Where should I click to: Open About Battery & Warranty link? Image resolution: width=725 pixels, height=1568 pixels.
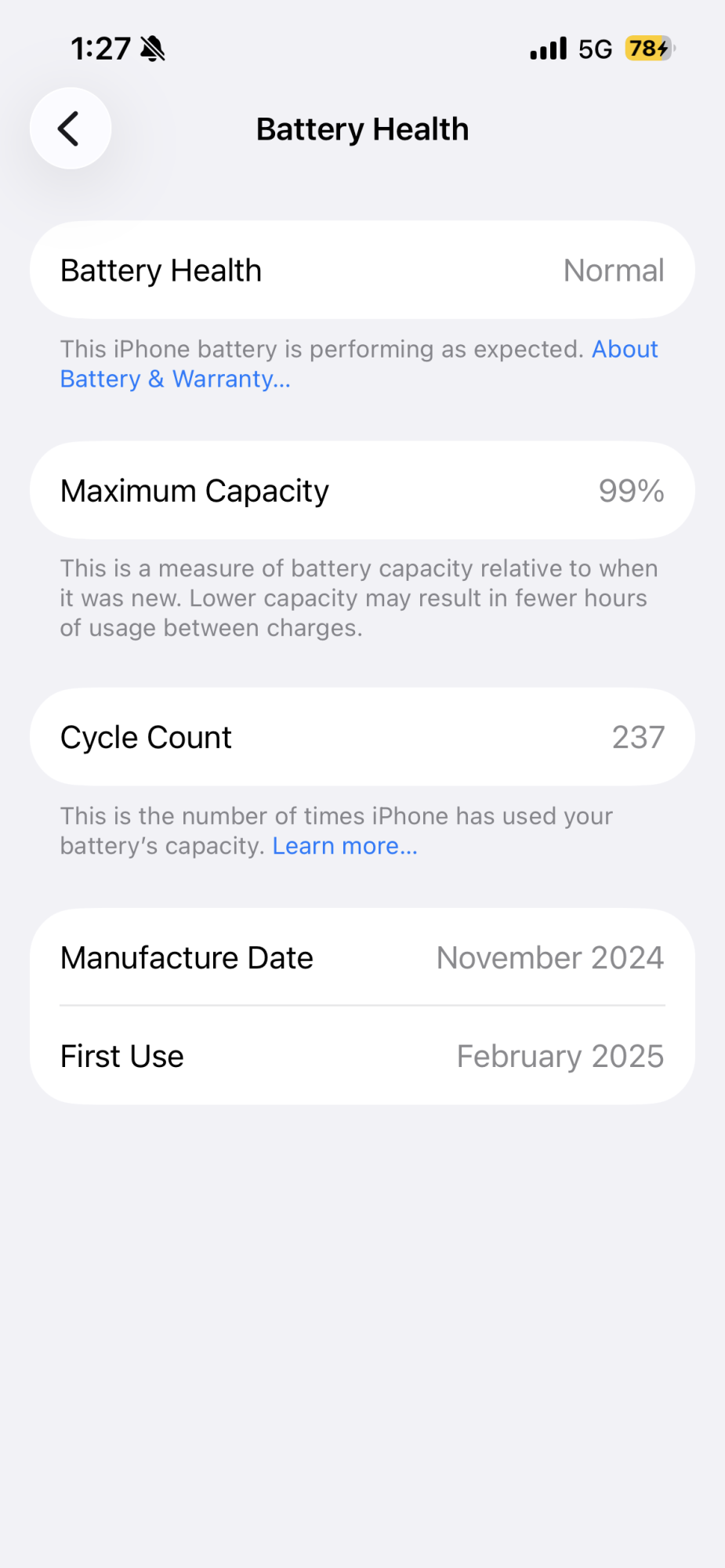click(175, 379)
